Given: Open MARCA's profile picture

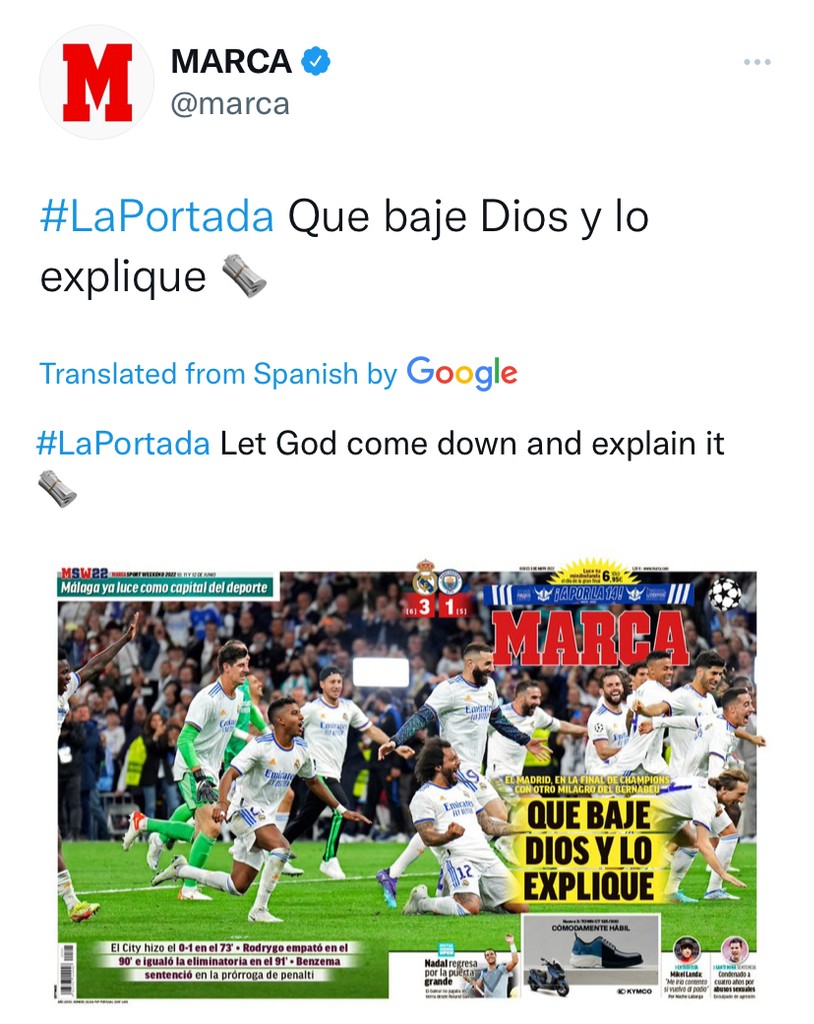Looking at the screenshot, I should click(96, 83).
